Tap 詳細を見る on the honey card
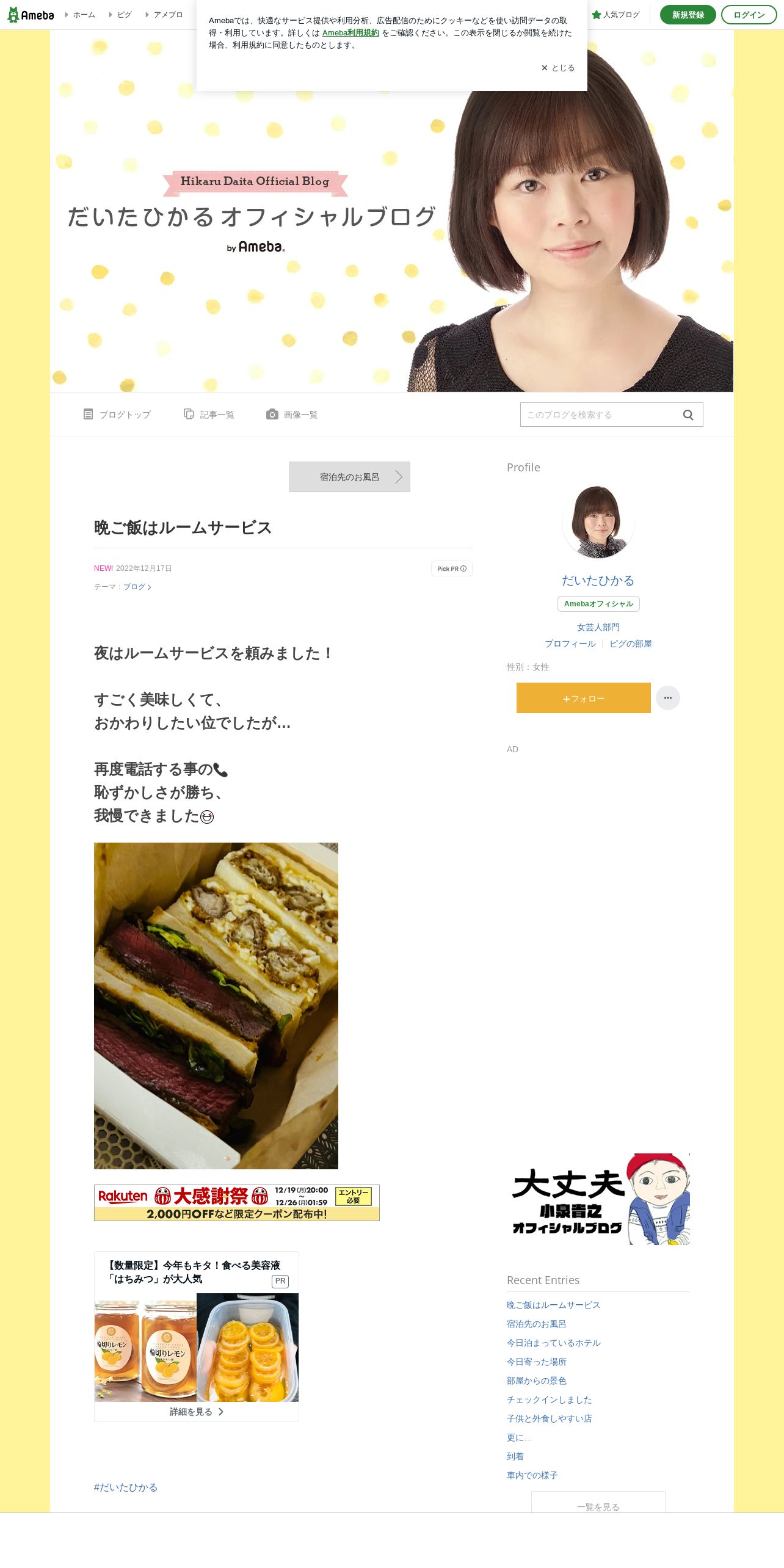Viewport: 784px width, 1568px height. coord(197,1412)
